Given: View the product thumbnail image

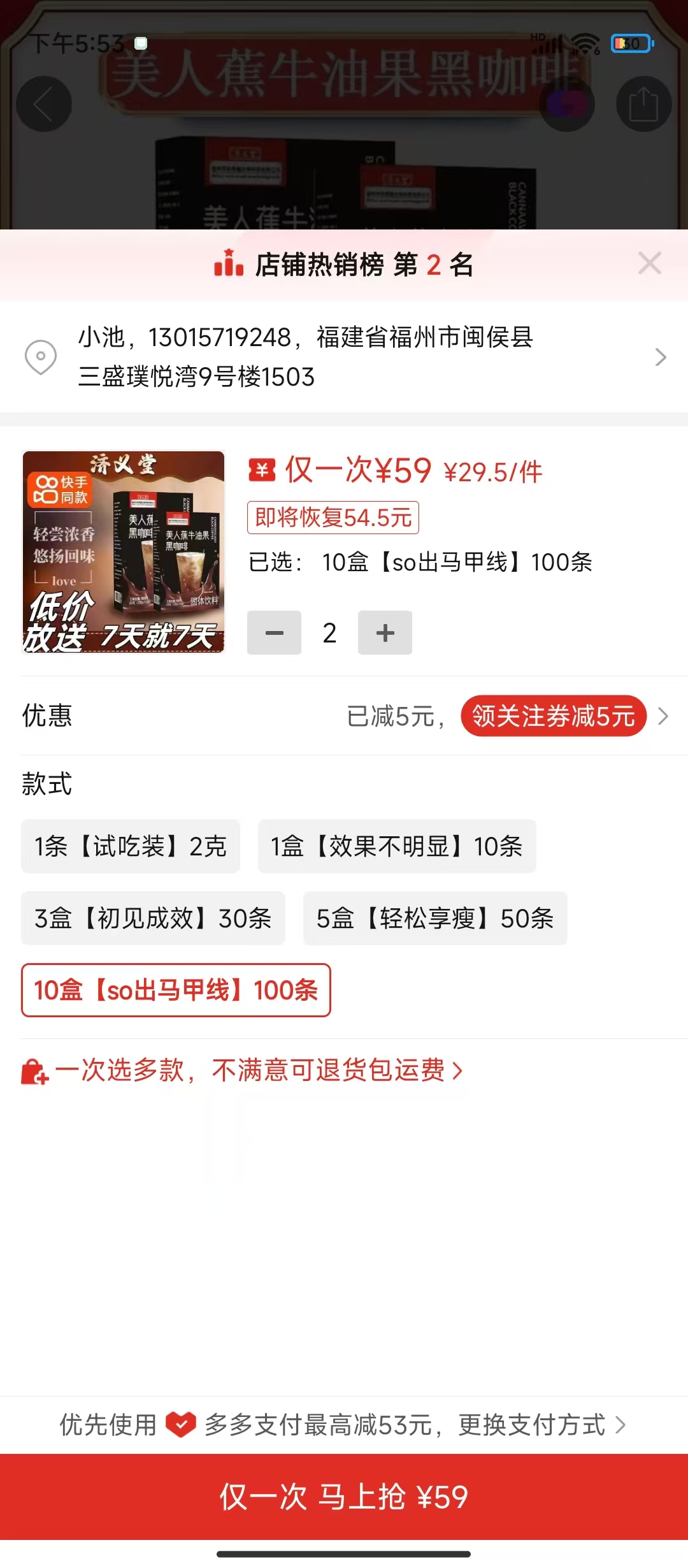Looking at the screenshot, I should [x=124, y=552].
